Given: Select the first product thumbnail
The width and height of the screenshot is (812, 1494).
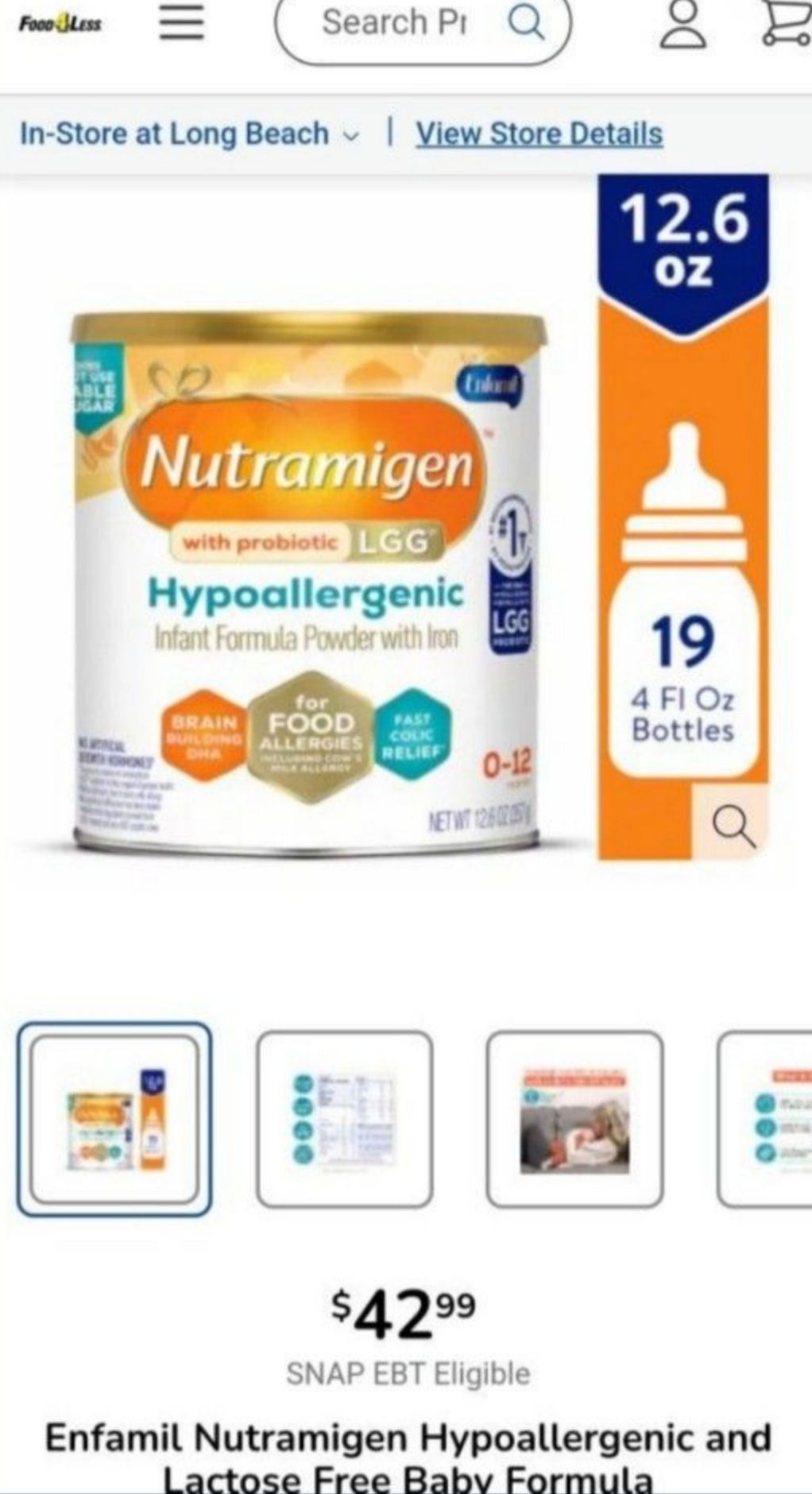Looking at the screenshot, I should (114, 1119).
